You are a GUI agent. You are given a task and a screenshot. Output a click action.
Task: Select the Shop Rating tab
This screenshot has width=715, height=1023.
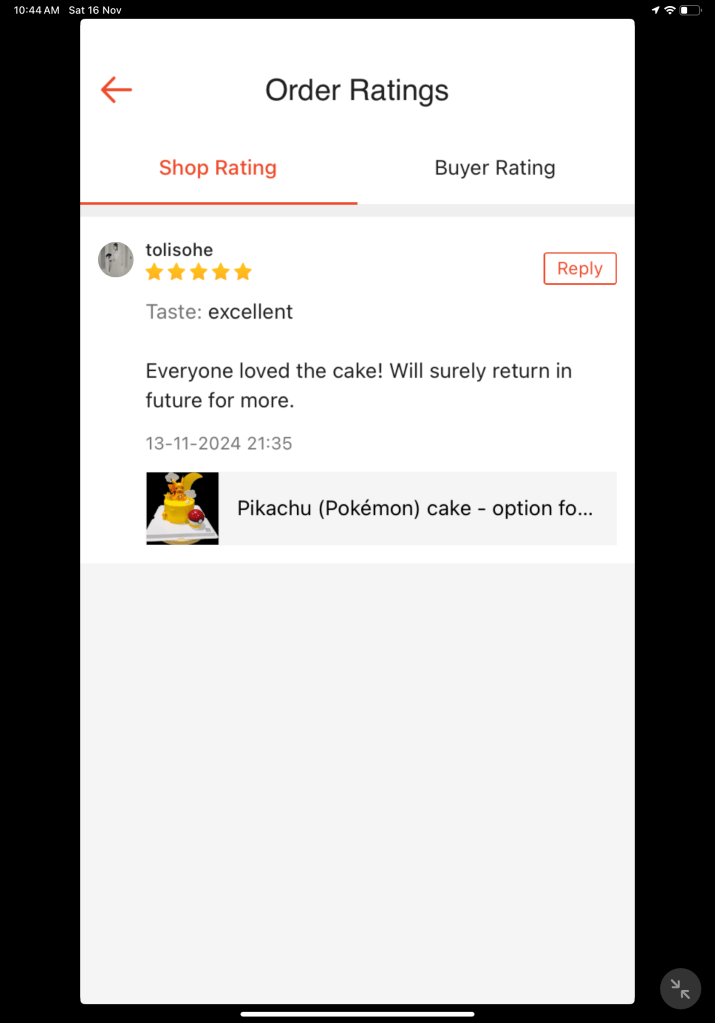point(218,168)
